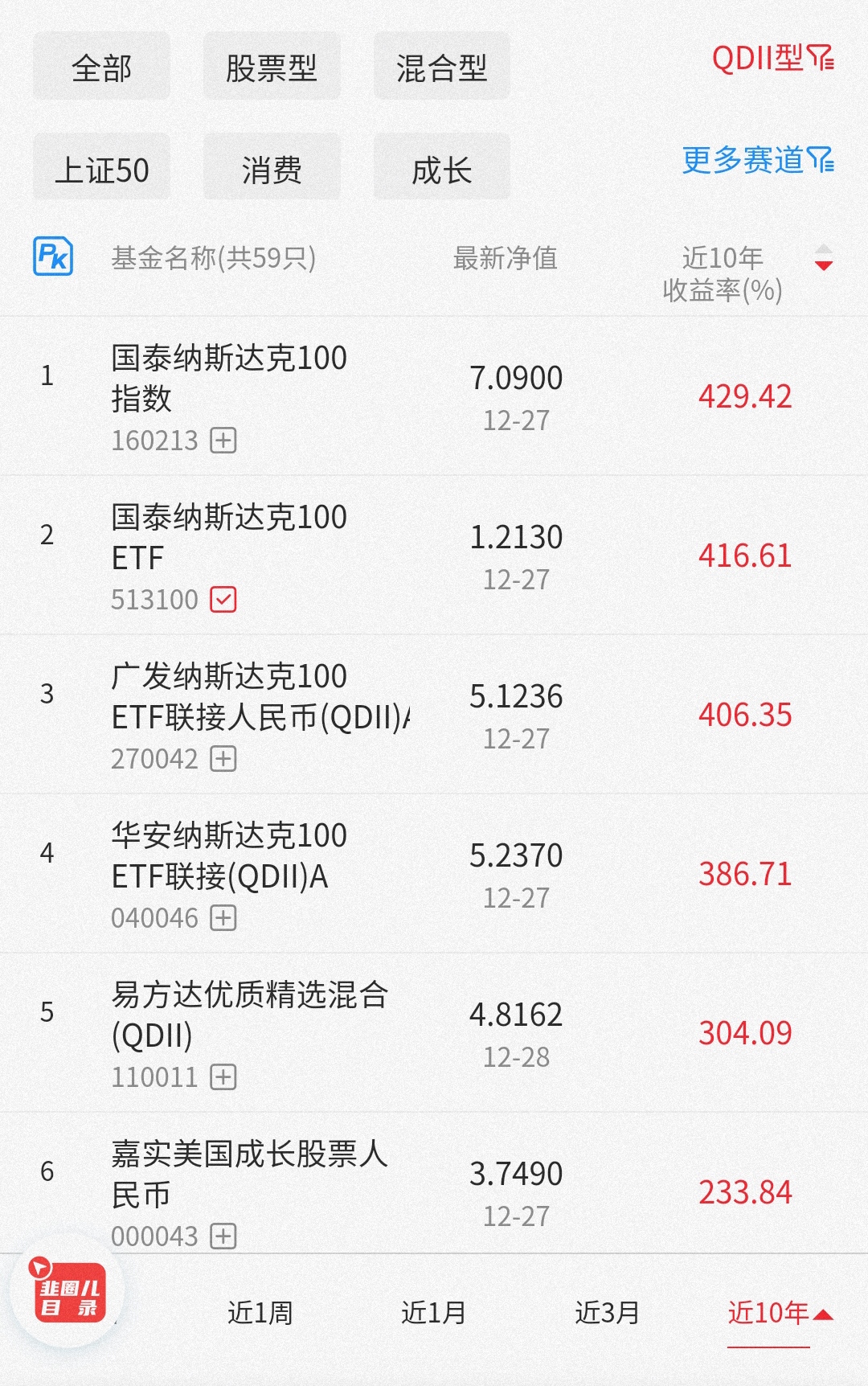Image resolution: width=868 pixels, height=1386 pixels.
Task: Switch to 近3月 return period
Action: [607, 1313]
